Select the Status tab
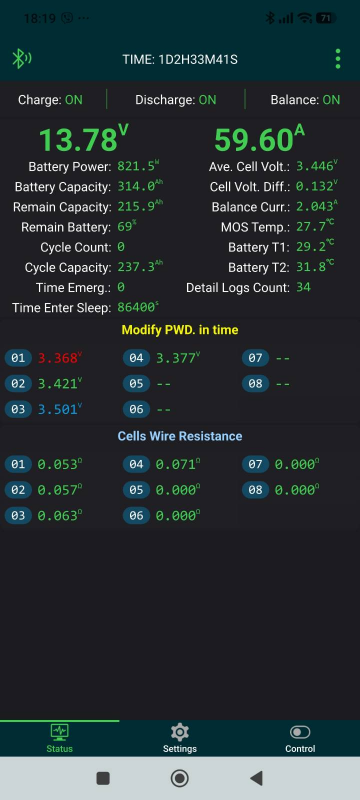 click(x=60, y=738)
